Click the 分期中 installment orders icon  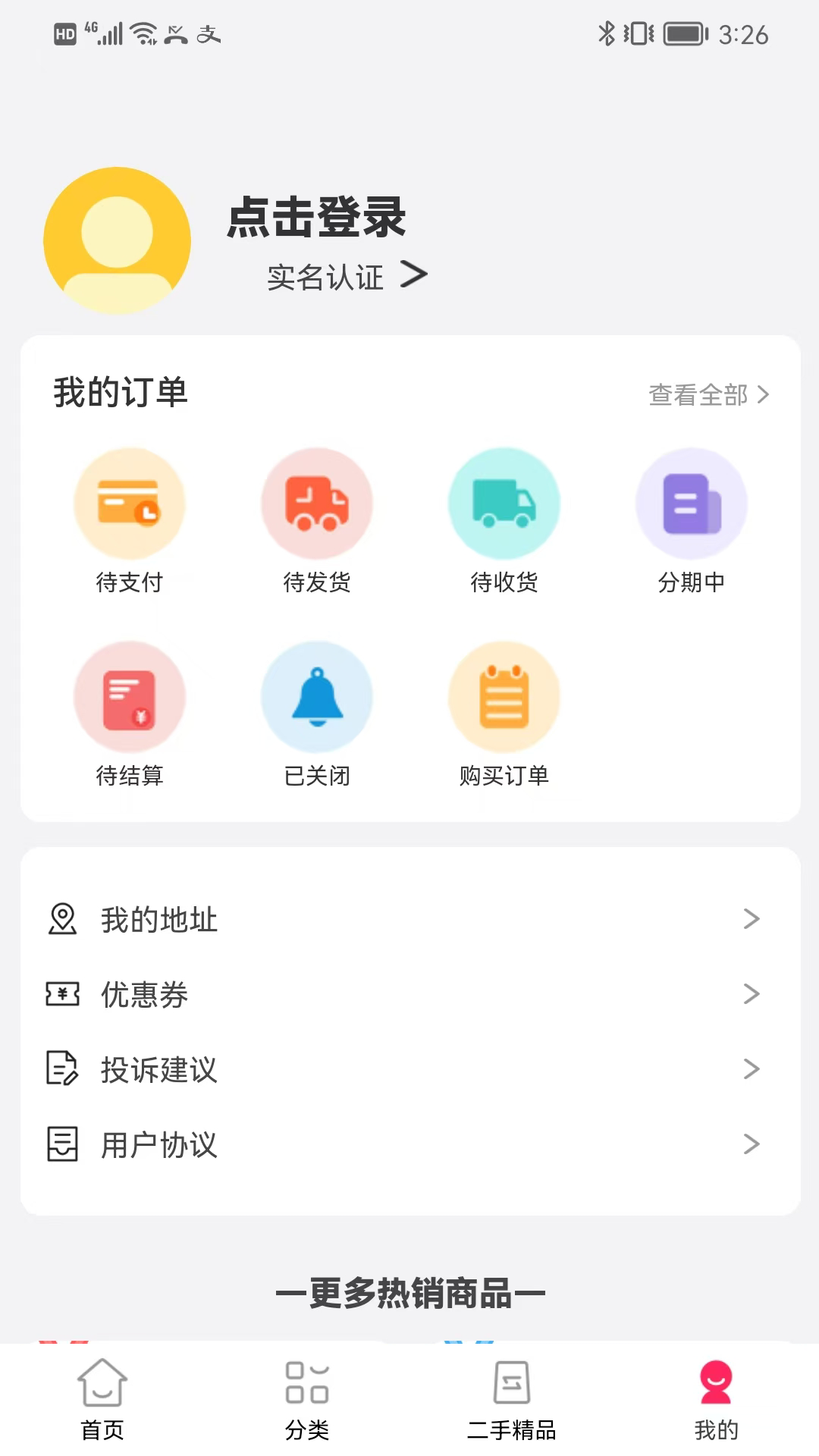click(x=691, y=503)
